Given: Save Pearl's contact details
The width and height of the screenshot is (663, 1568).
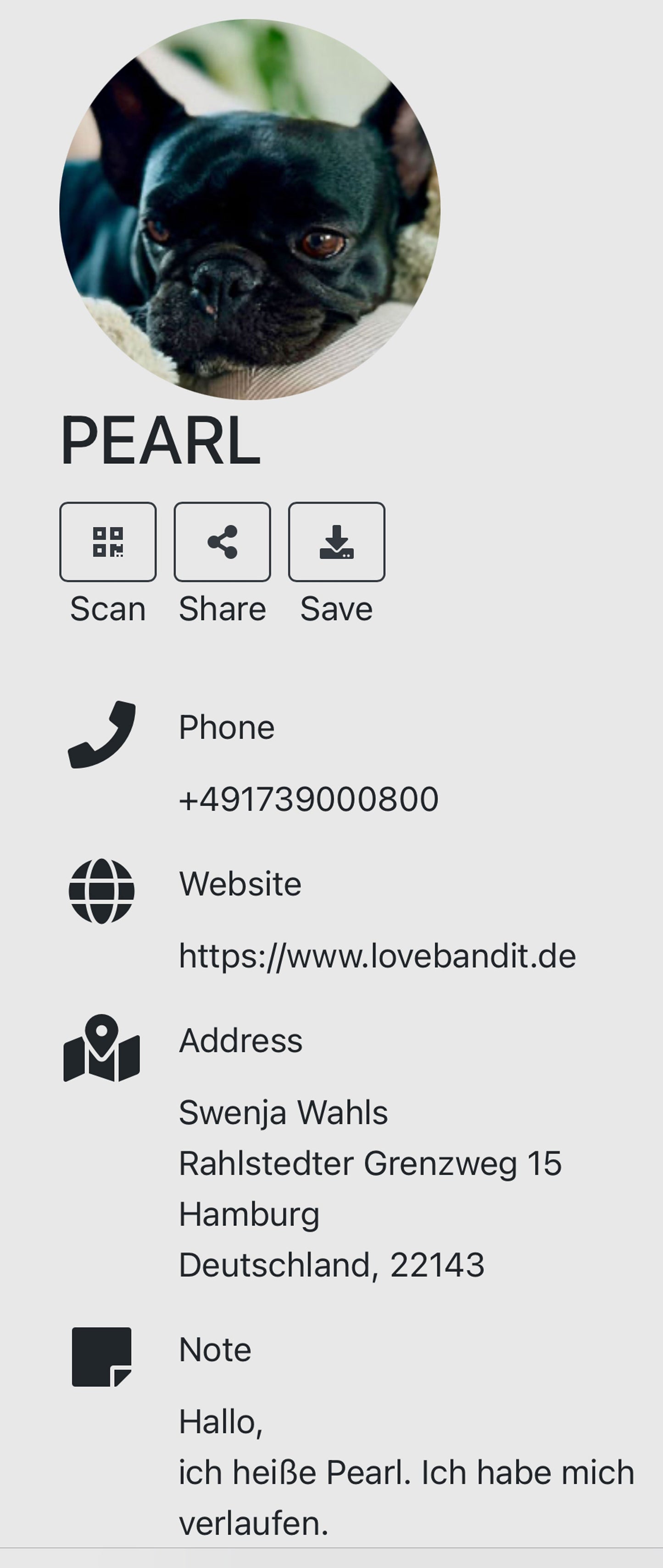Looking at the screenshot, I should 336,541.
